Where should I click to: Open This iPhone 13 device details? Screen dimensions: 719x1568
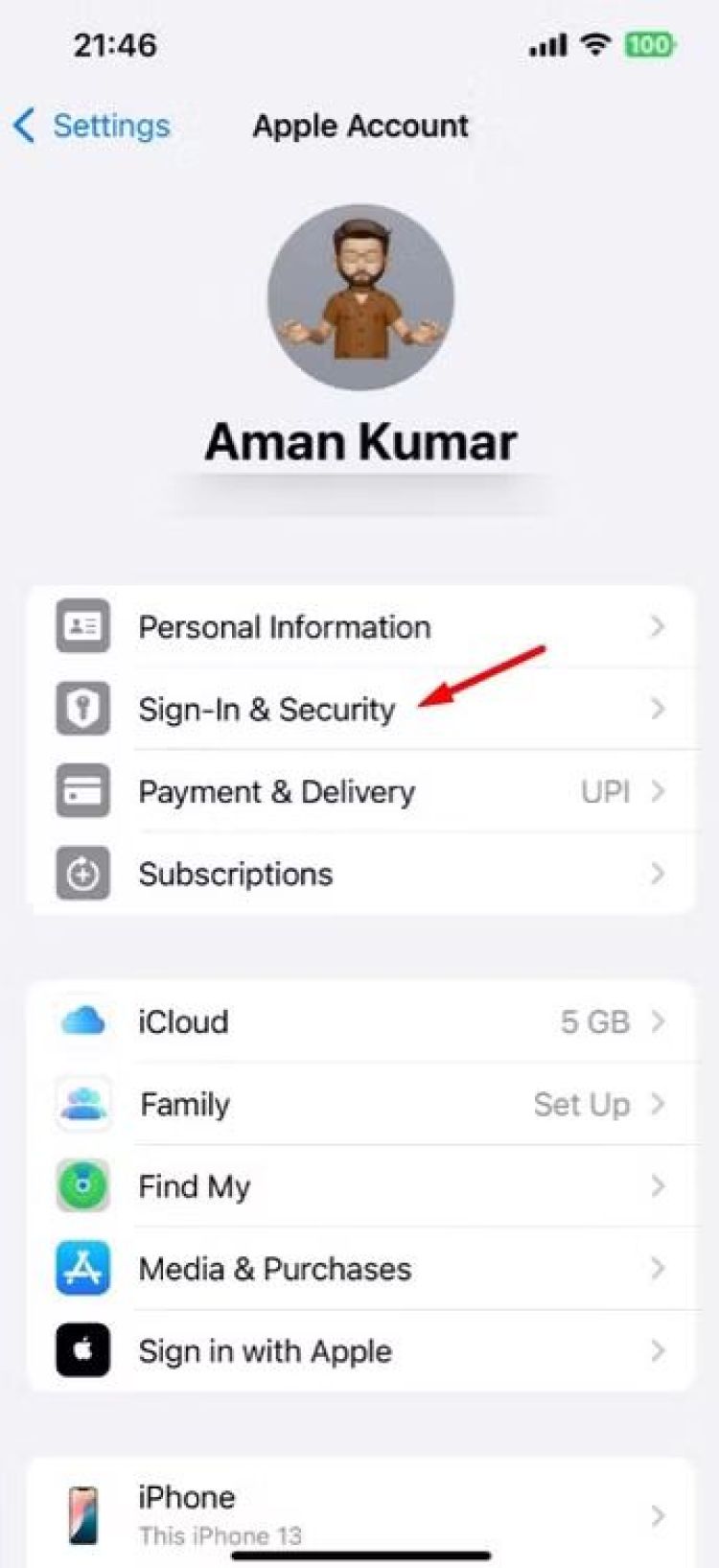[360, 1514]
